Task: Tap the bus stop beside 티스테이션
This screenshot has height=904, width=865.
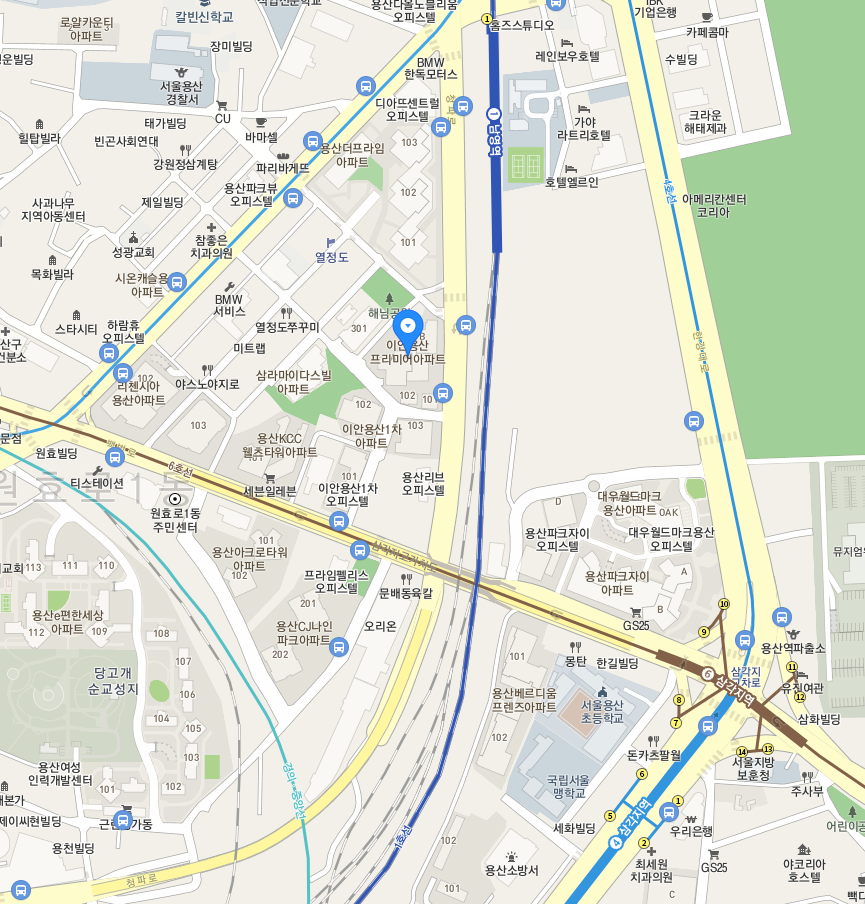Action: tap(115, 457)
